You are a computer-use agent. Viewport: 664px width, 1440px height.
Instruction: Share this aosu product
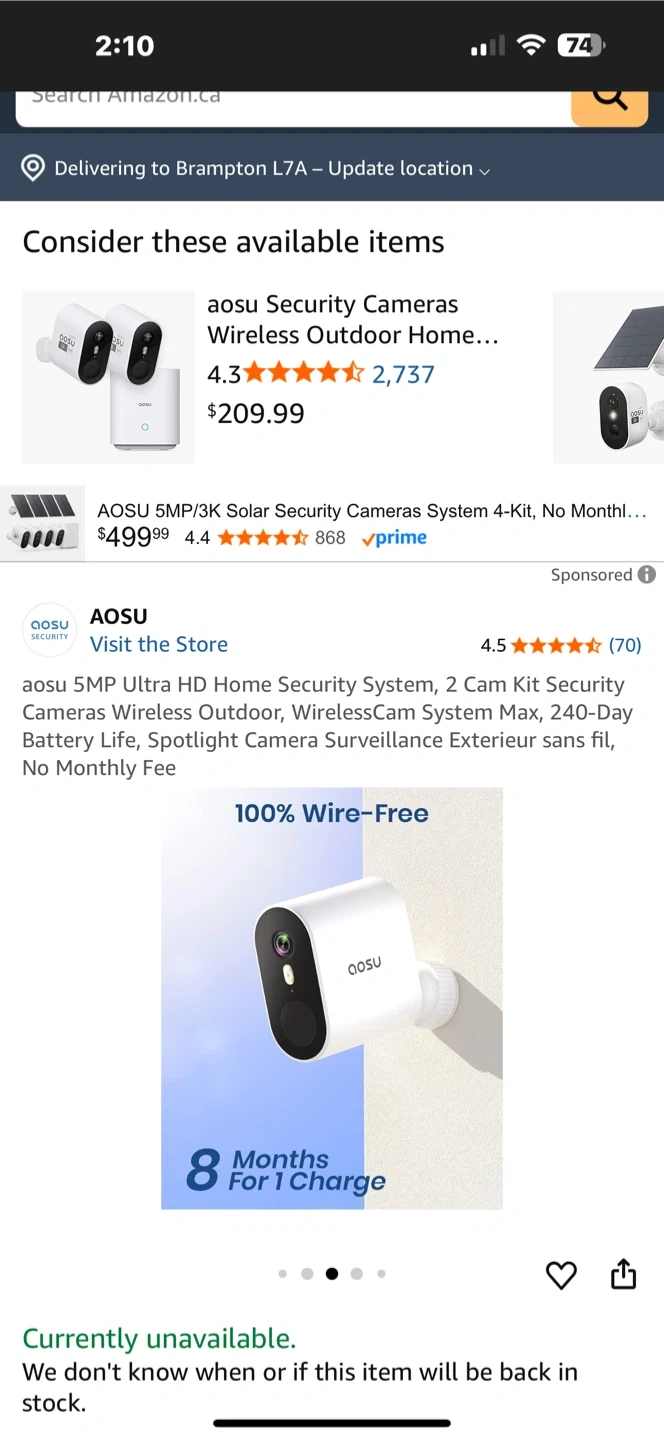point(623,1274)
